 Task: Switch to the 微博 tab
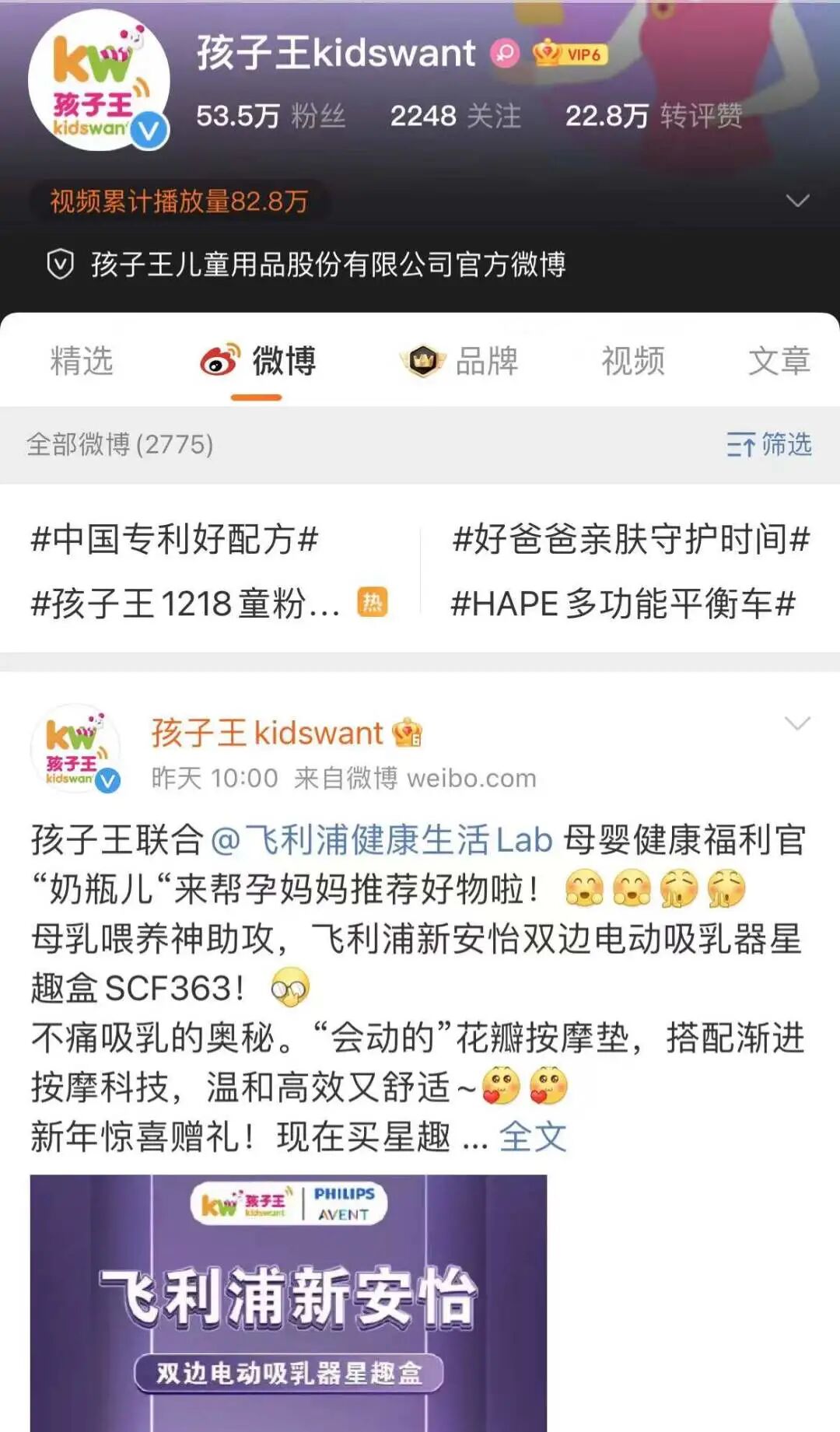tap(258, 362)
